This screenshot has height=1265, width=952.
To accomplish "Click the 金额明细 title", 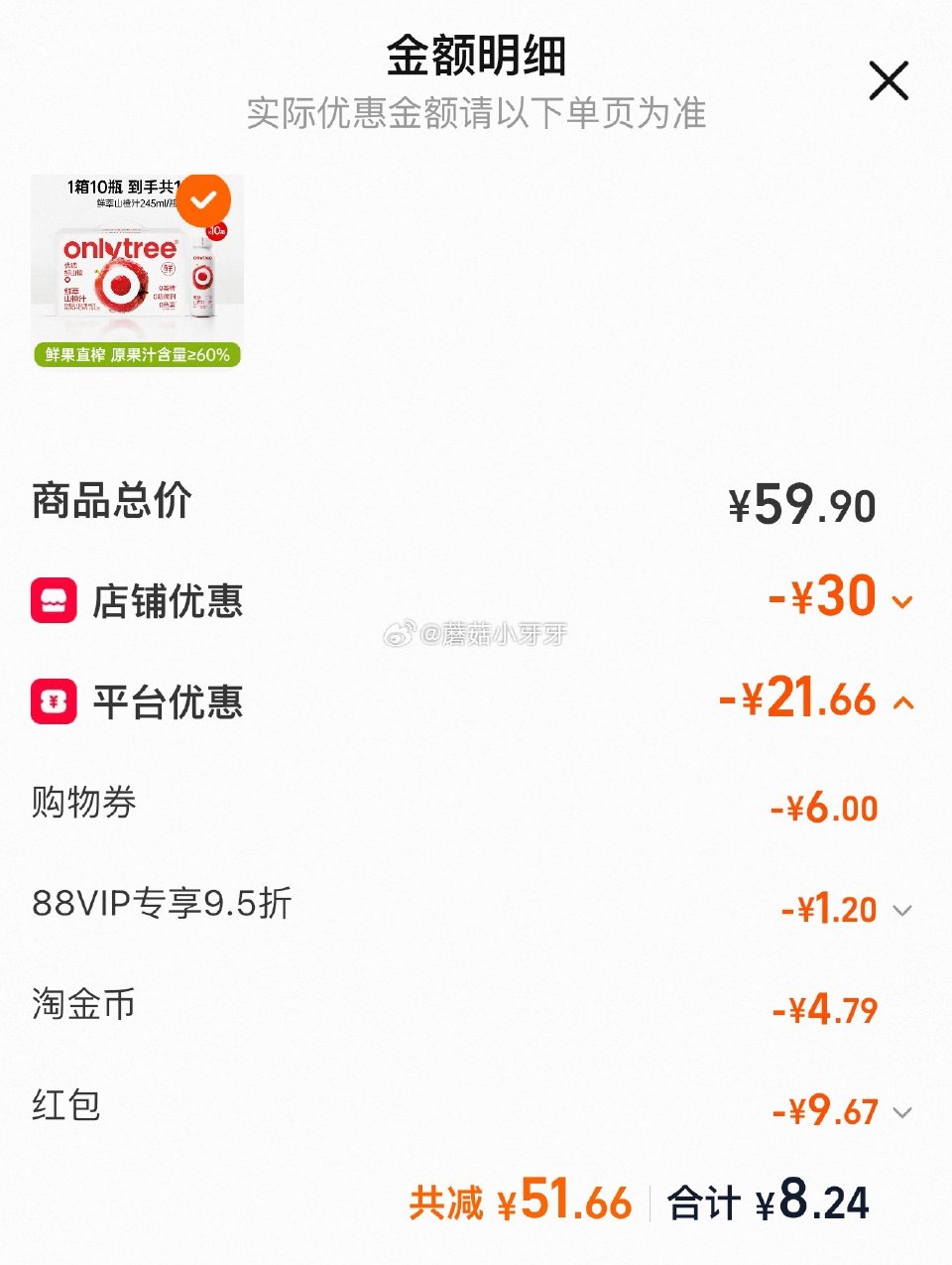I will pos(476,56).
